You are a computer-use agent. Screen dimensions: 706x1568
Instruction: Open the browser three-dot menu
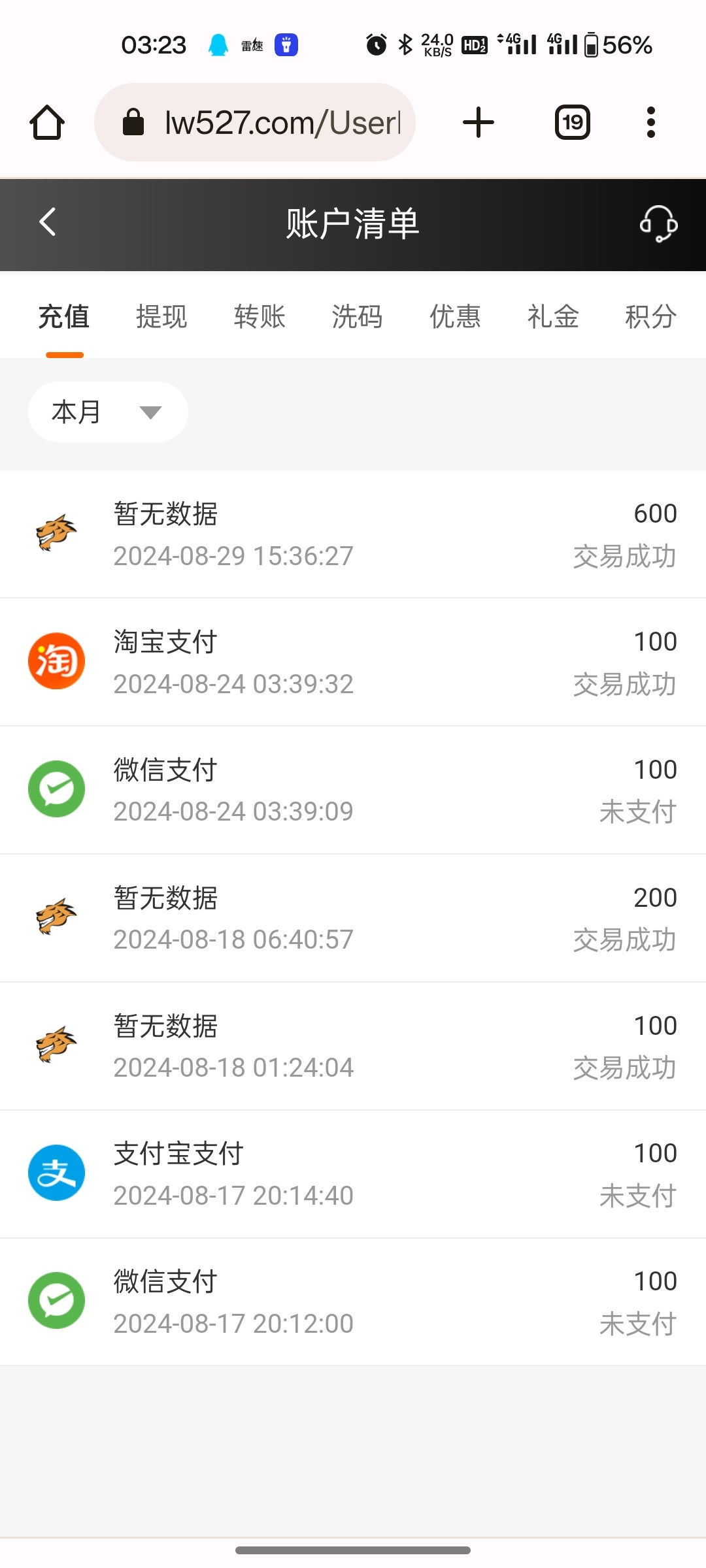(650, 122)
